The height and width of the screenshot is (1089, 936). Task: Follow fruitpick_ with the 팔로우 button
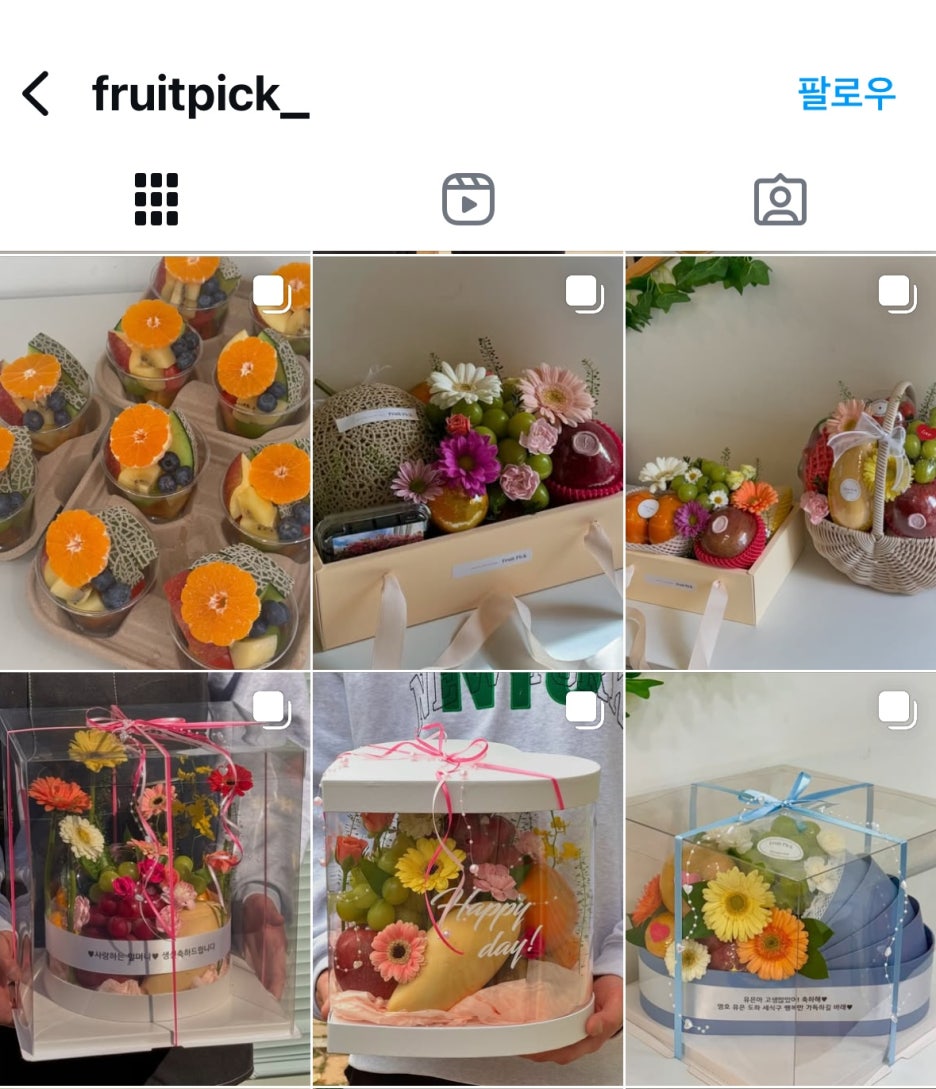pyautogui.click(x=846, y=93)
